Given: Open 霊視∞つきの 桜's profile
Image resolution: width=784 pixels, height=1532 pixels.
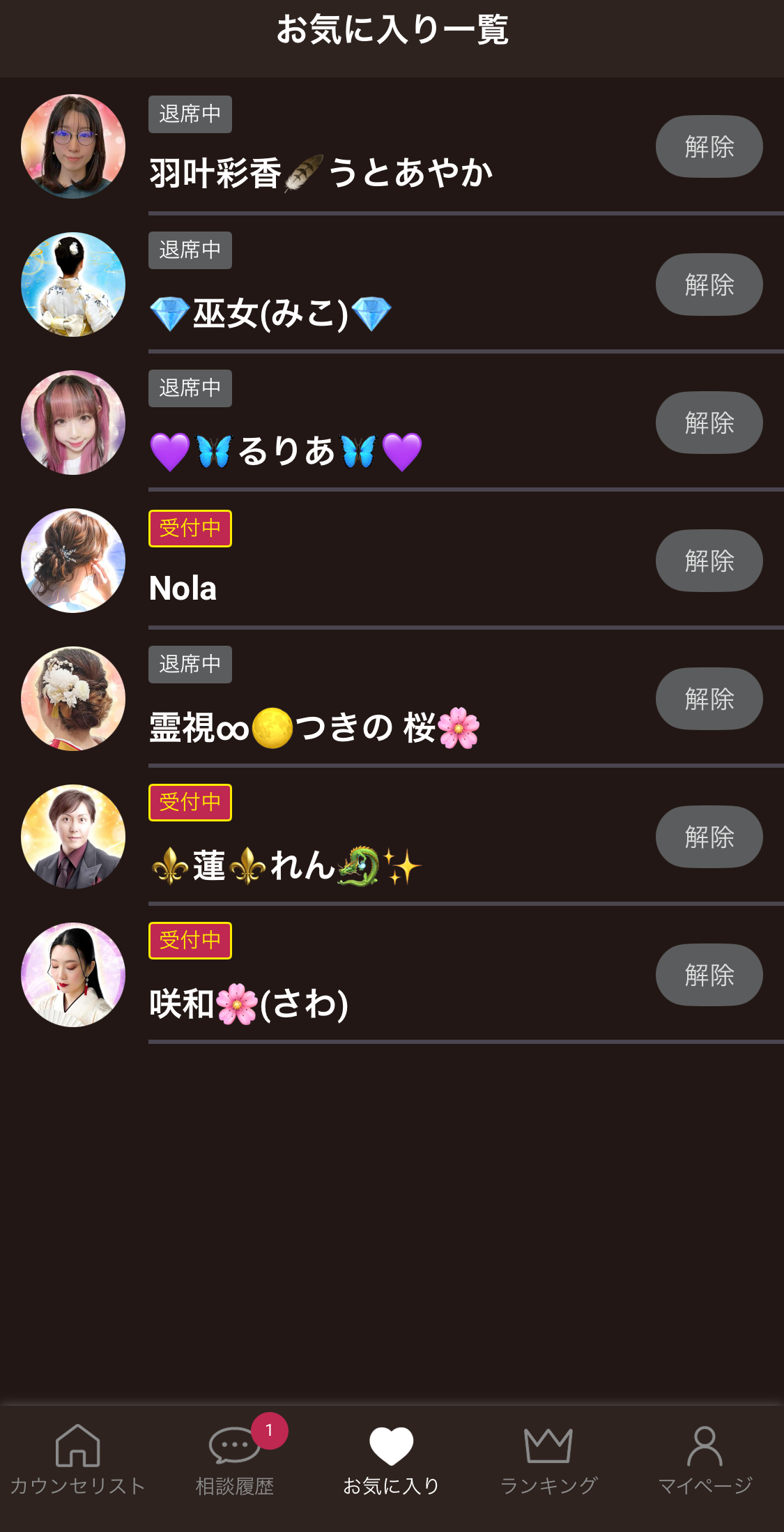Looking at the screenshot, I should point(314,727).
